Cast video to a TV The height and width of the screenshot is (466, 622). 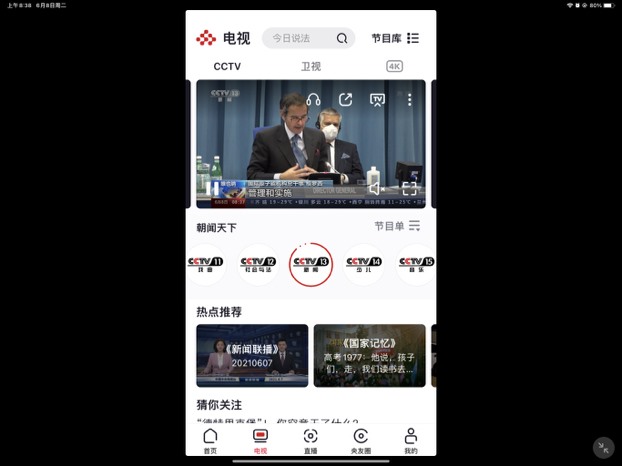(x=377, y=100)
